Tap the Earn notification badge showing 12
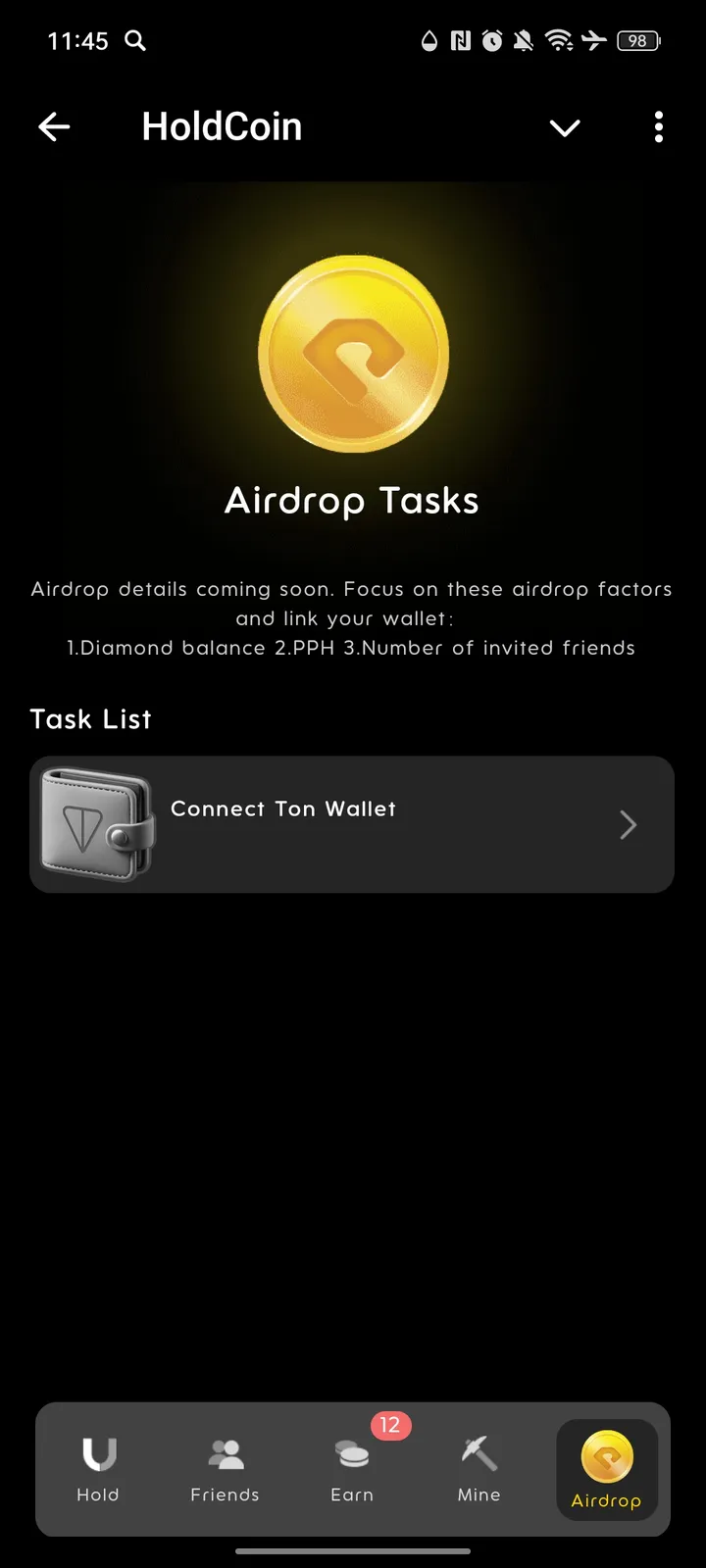This screenshot has width=706, height=1568. tap(390, 1425)
